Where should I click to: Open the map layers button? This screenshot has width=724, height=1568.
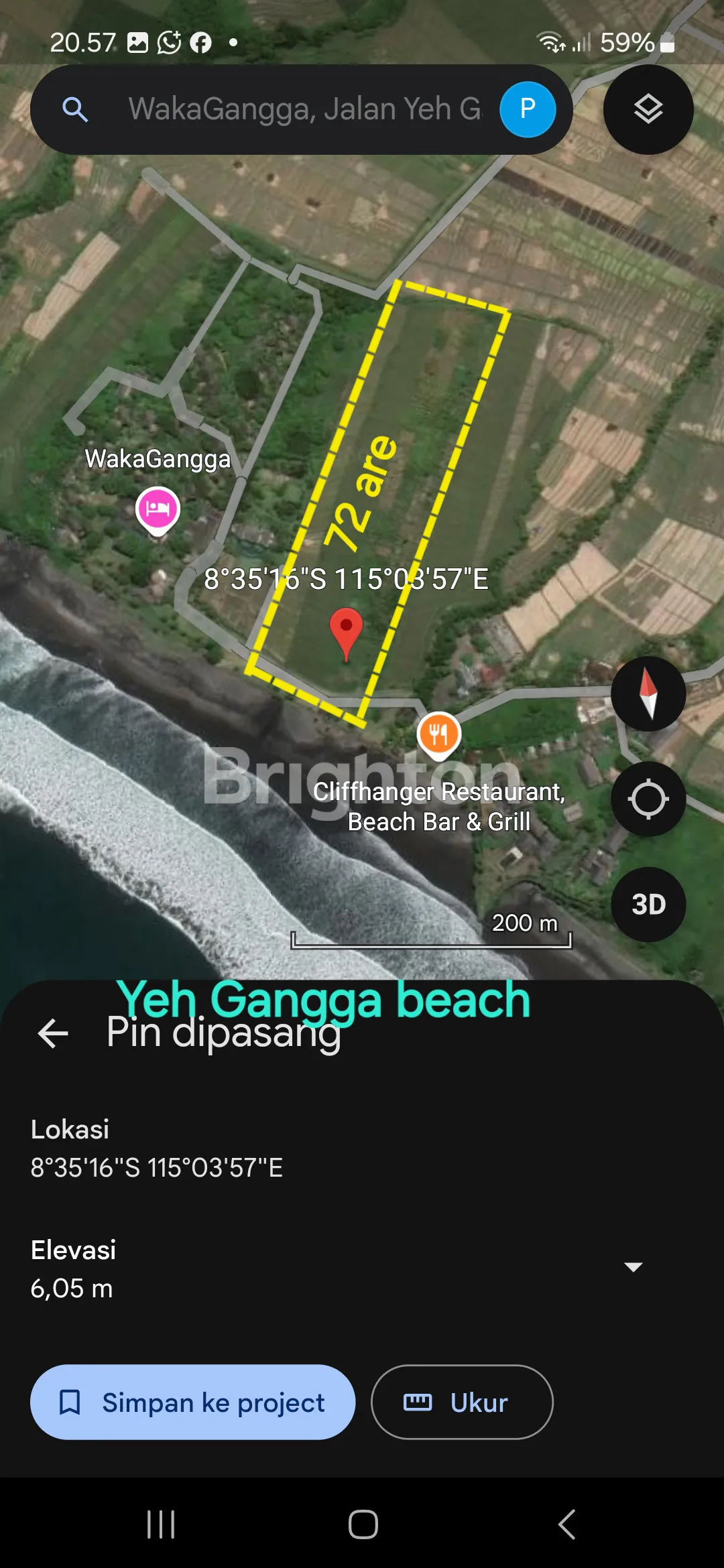pyautogui.click(x=648, y=109)
